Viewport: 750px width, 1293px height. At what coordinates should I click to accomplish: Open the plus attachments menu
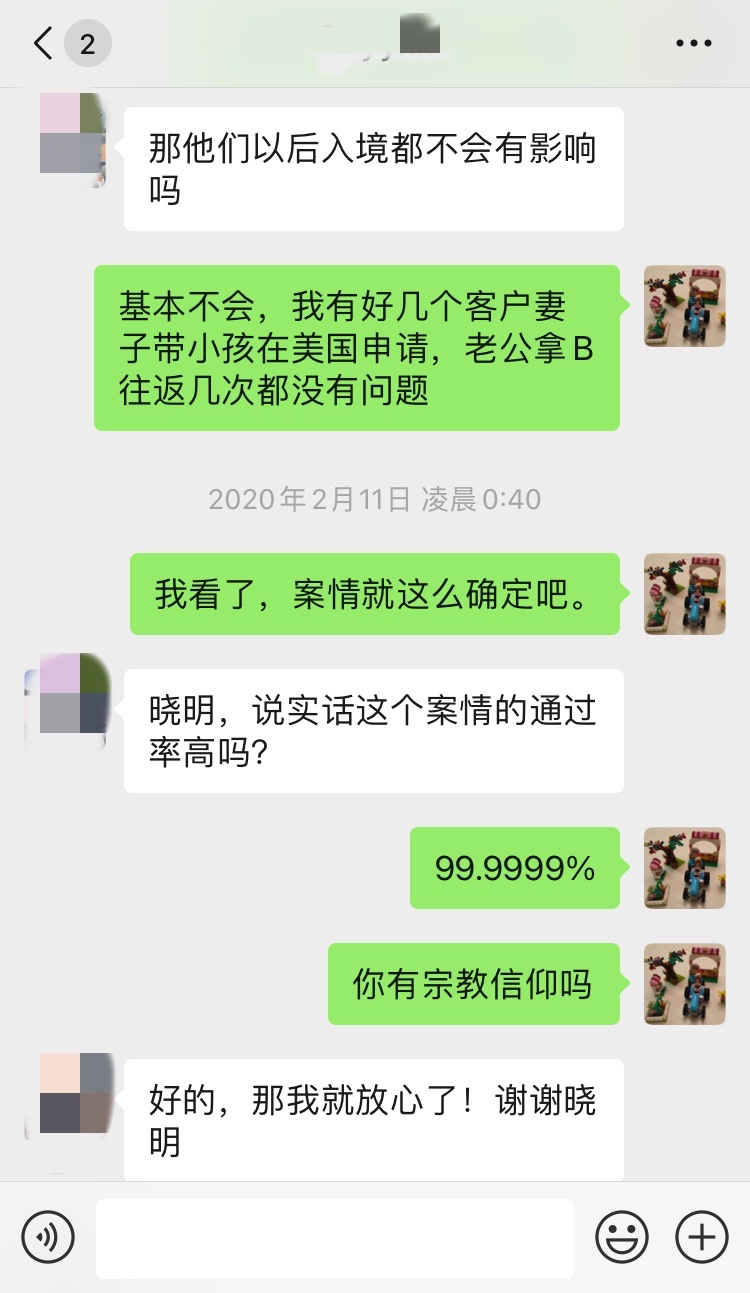click(702, 1238)
